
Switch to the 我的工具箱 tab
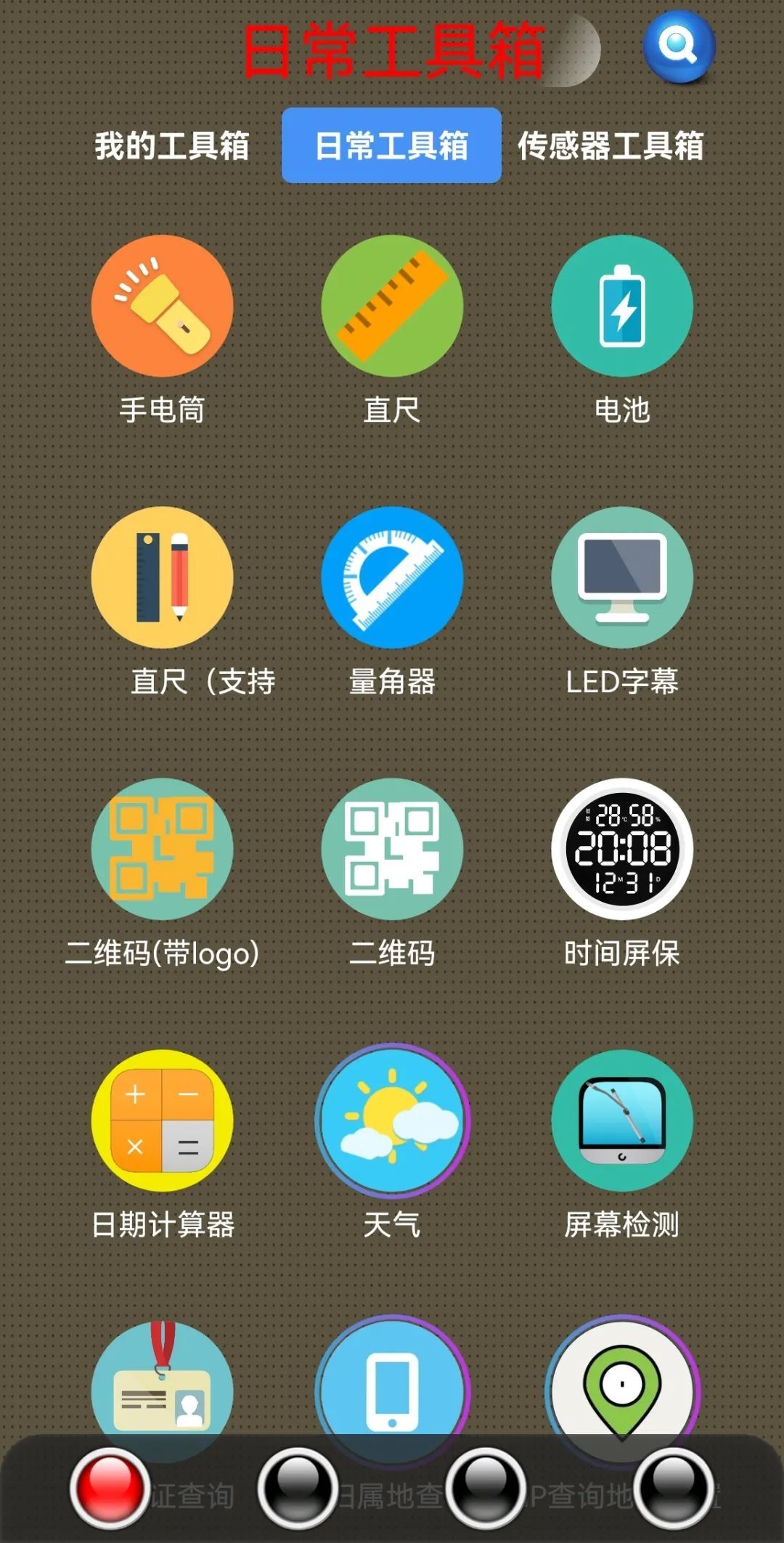pos(172,146)
